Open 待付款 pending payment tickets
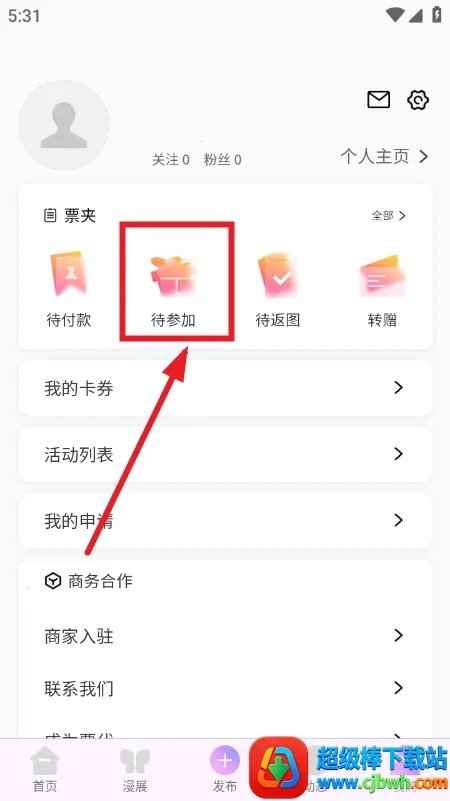The width and height of the screenshot is (450, 801). pos(69,289)
